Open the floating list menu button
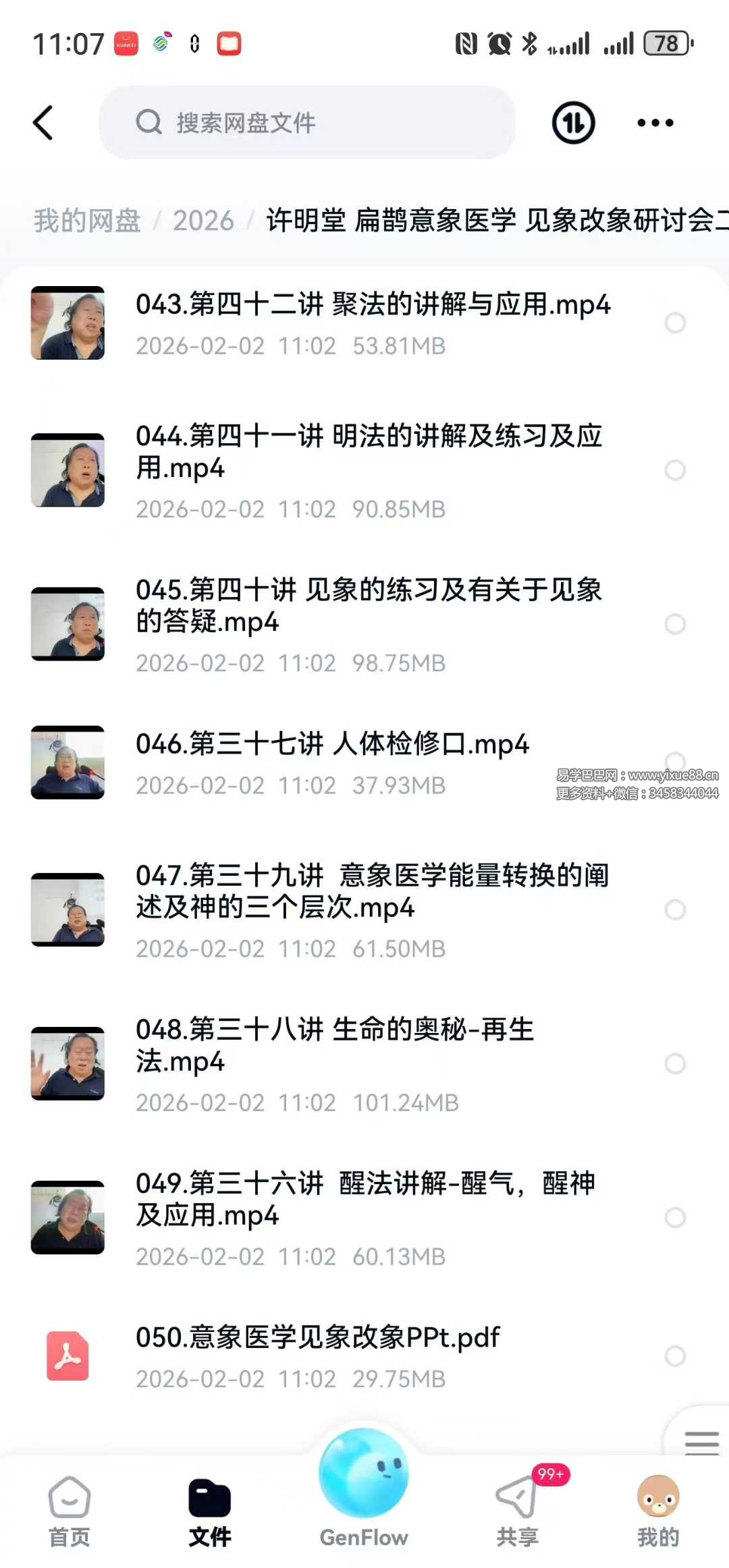 pos(701,1443)
